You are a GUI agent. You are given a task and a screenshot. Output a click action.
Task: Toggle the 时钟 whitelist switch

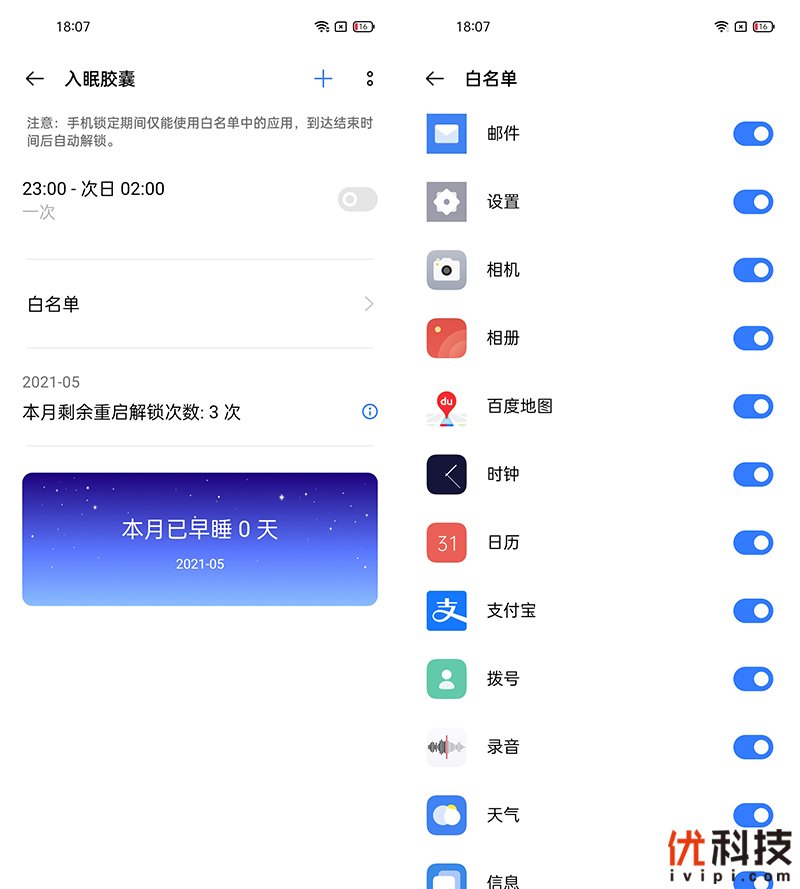[x=753, y=474]
